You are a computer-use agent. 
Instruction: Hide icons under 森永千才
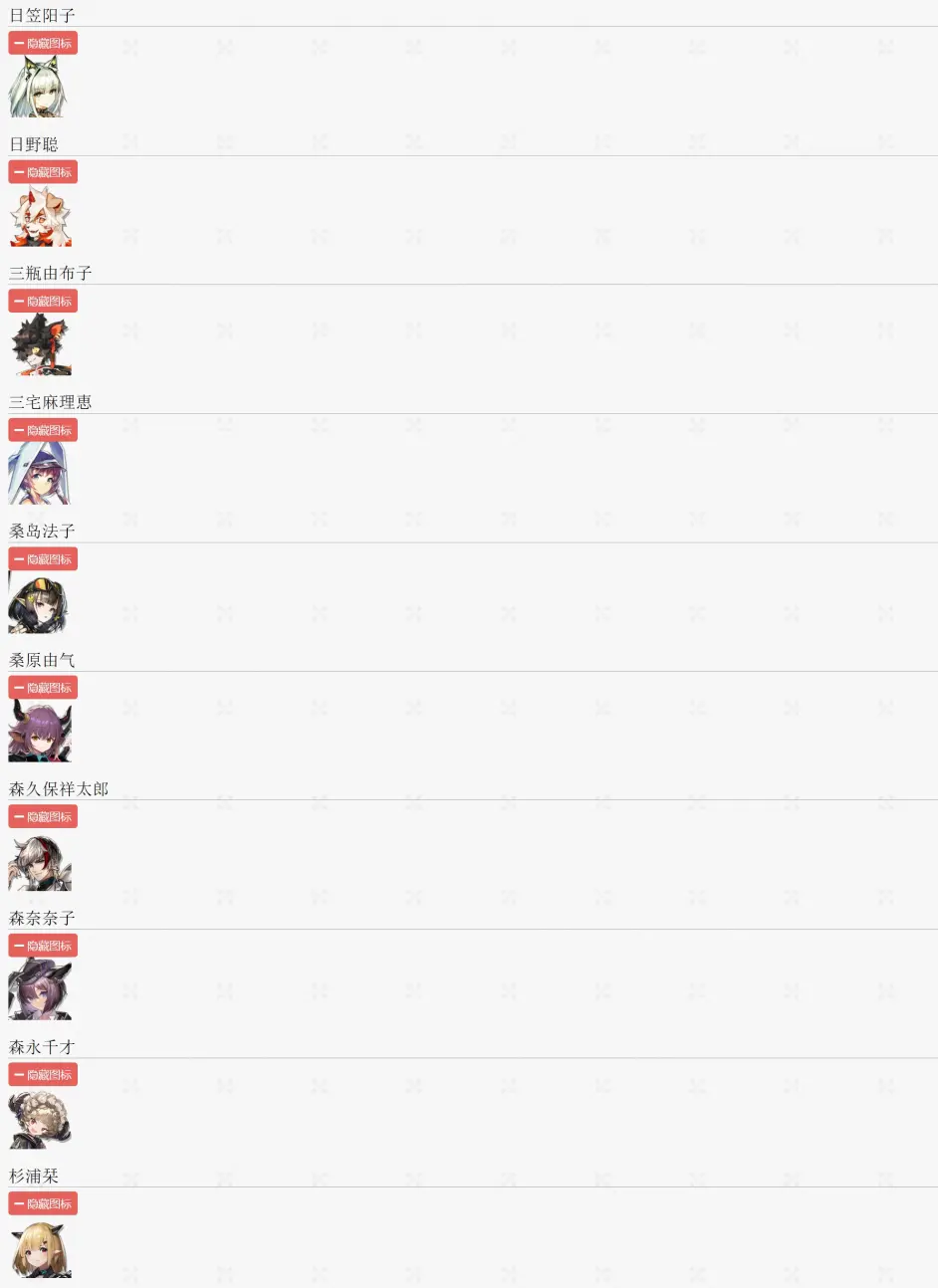[x=43, y=1075]
